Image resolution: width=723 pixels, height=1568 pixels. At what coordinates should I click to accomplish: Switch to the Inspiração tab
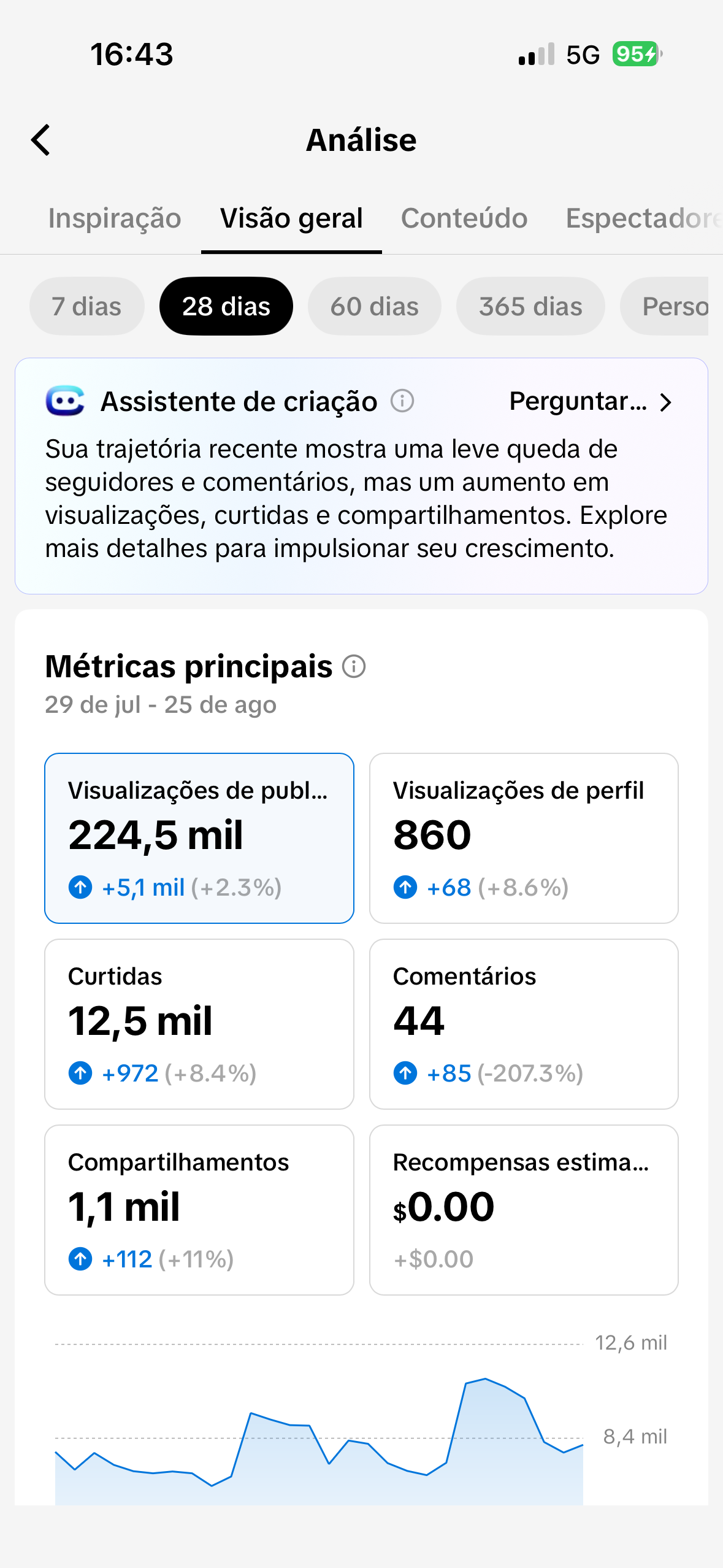point(115,219)
